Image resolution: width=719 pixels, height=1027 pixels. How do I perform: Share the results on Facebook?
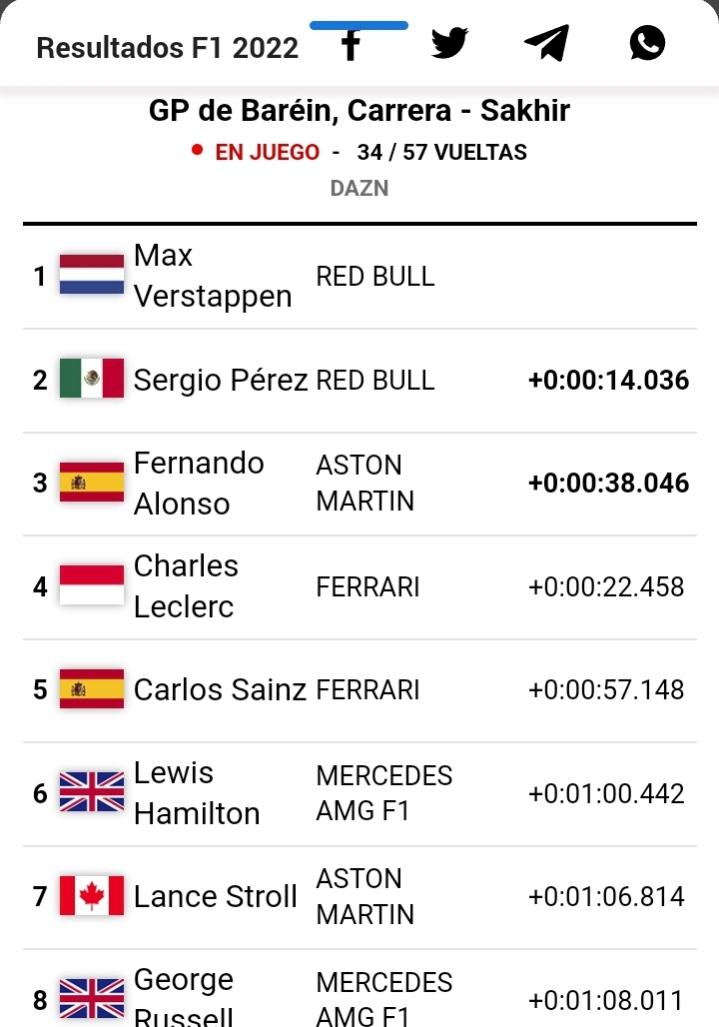coord(351,45)
